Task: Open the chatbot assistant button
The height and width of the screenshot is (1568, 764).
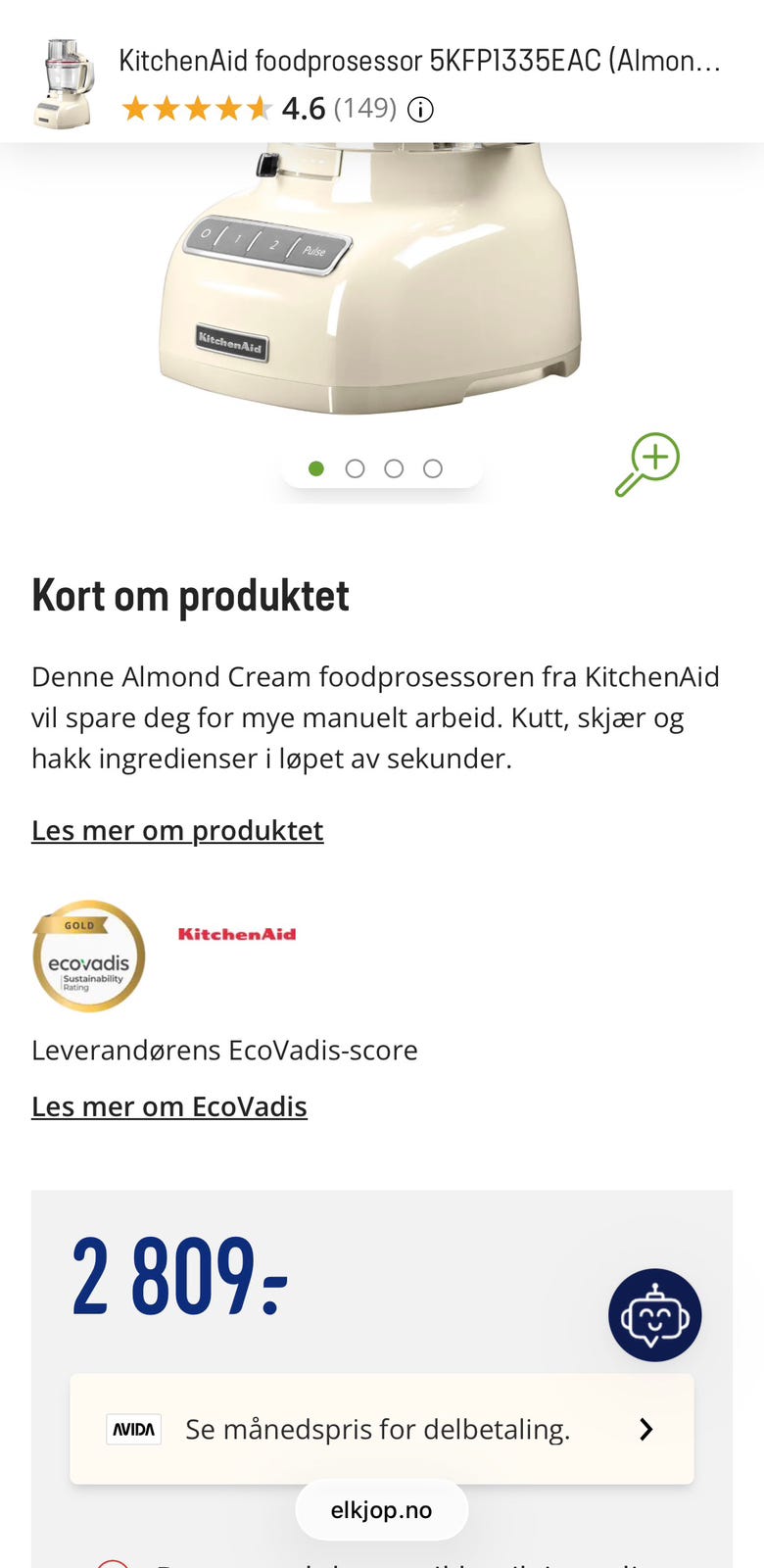Action: (x=655, y=1315)
